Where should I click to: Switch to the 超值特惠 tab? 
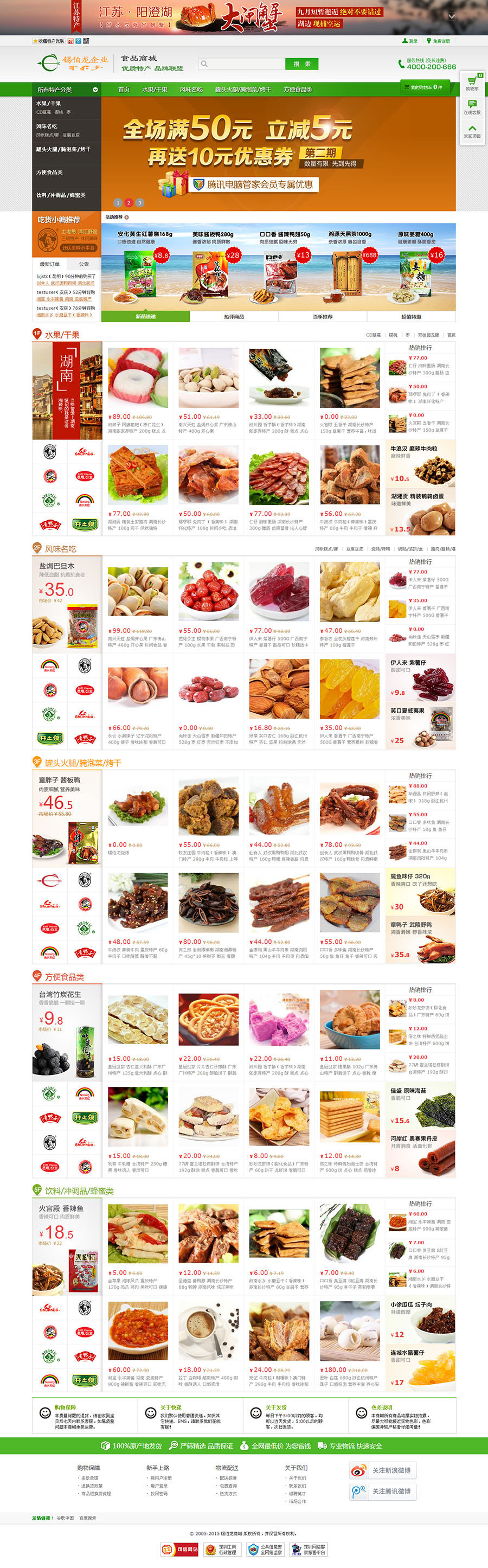click(410, 317)
